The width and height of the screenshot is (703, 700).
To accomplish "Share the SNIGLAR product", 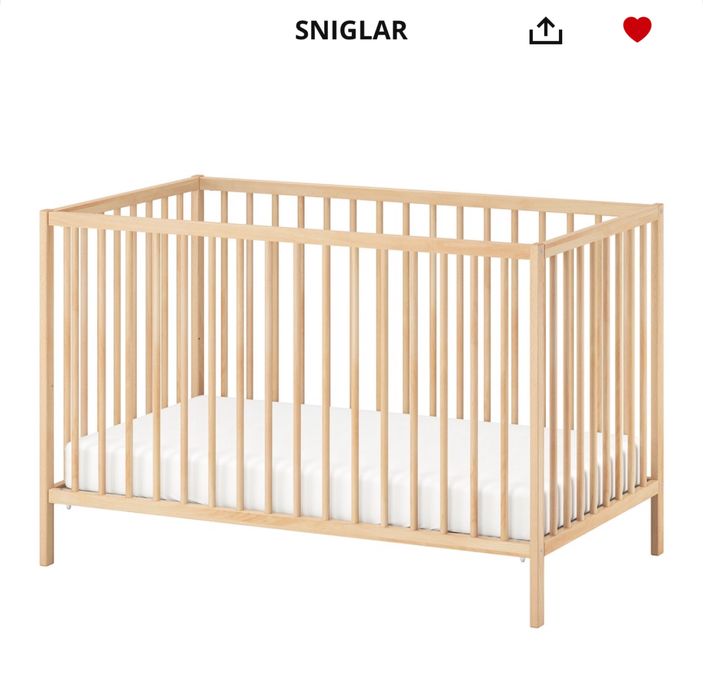I will point(545,31).
